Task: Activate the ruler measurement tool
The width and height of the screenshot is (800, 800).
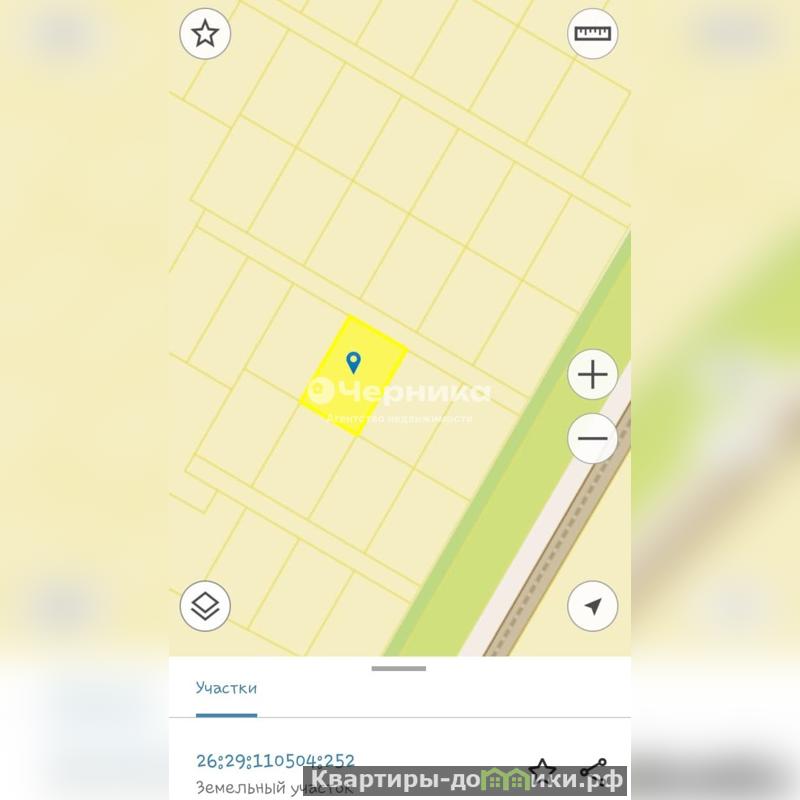Action: coord(593,34)
